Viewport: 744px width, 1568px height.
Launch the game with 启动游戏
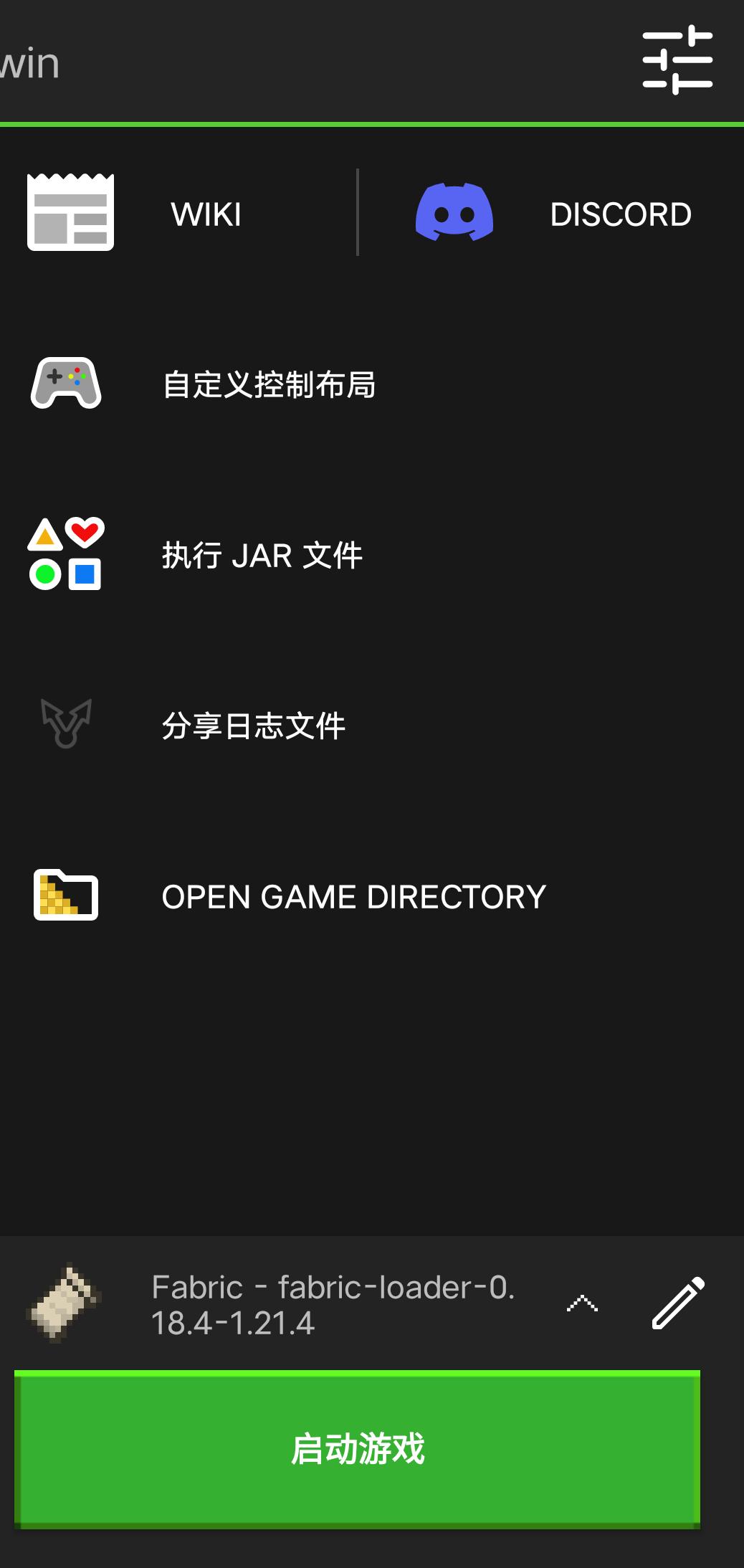coord(357,1448)
